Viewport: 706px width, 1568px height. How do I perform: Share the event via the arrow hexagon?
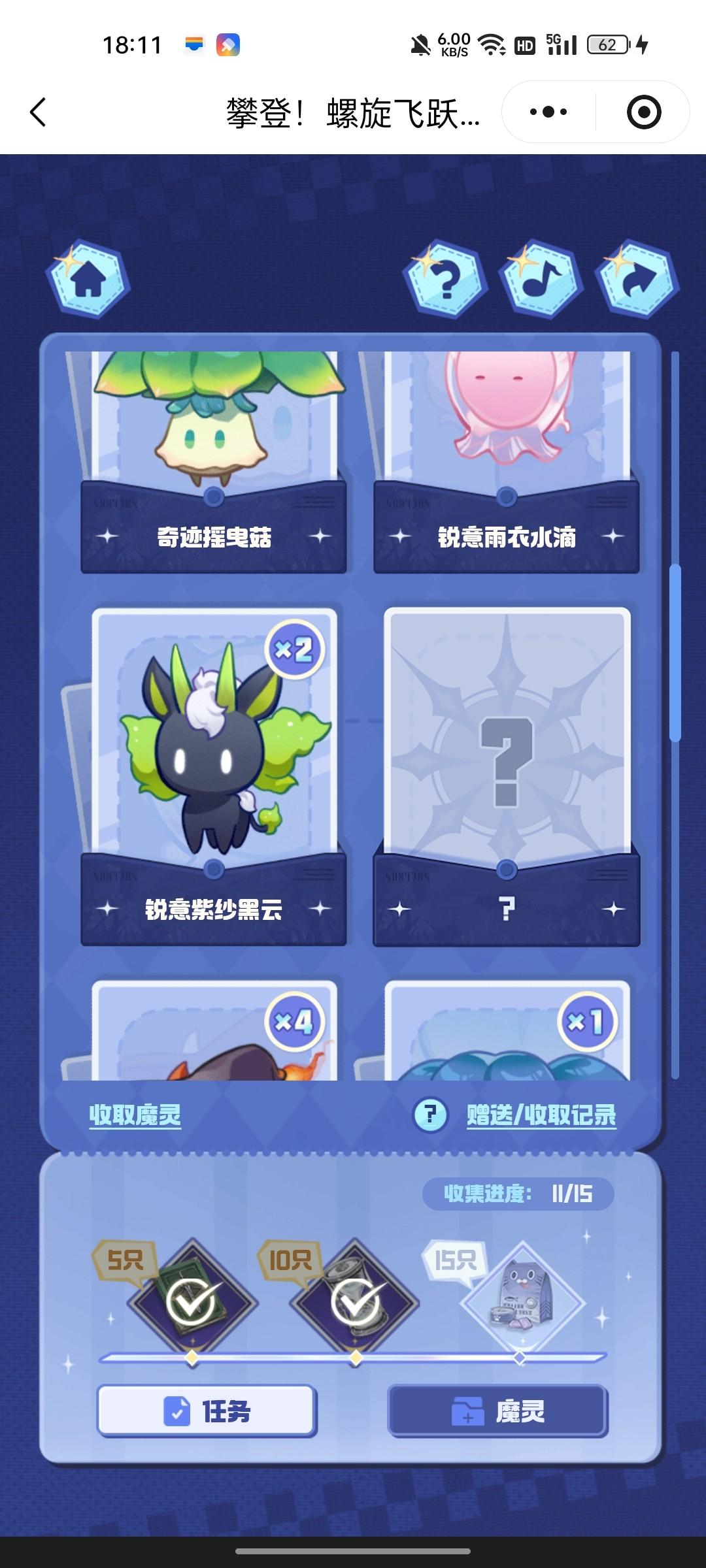pos(637,280)
